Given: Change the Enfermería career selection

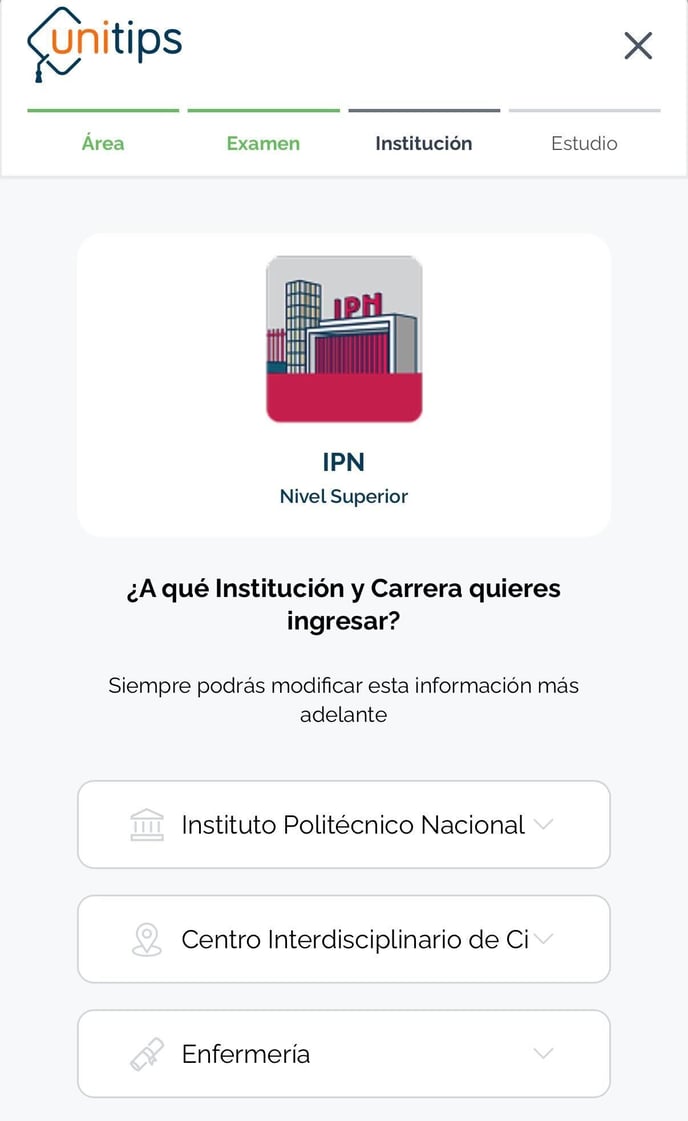Looking at the screenshot, I should click(x=343, y=1053).
